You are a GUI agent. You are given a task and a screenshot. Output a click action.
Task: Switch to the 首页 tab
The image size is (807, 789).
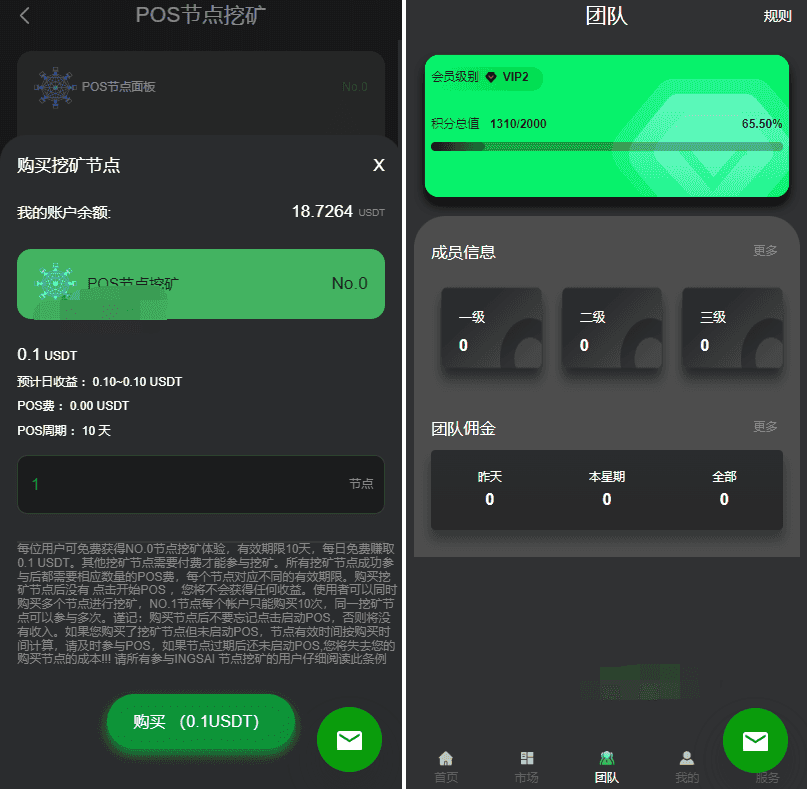pyautogui.click(x=446, y=767)
